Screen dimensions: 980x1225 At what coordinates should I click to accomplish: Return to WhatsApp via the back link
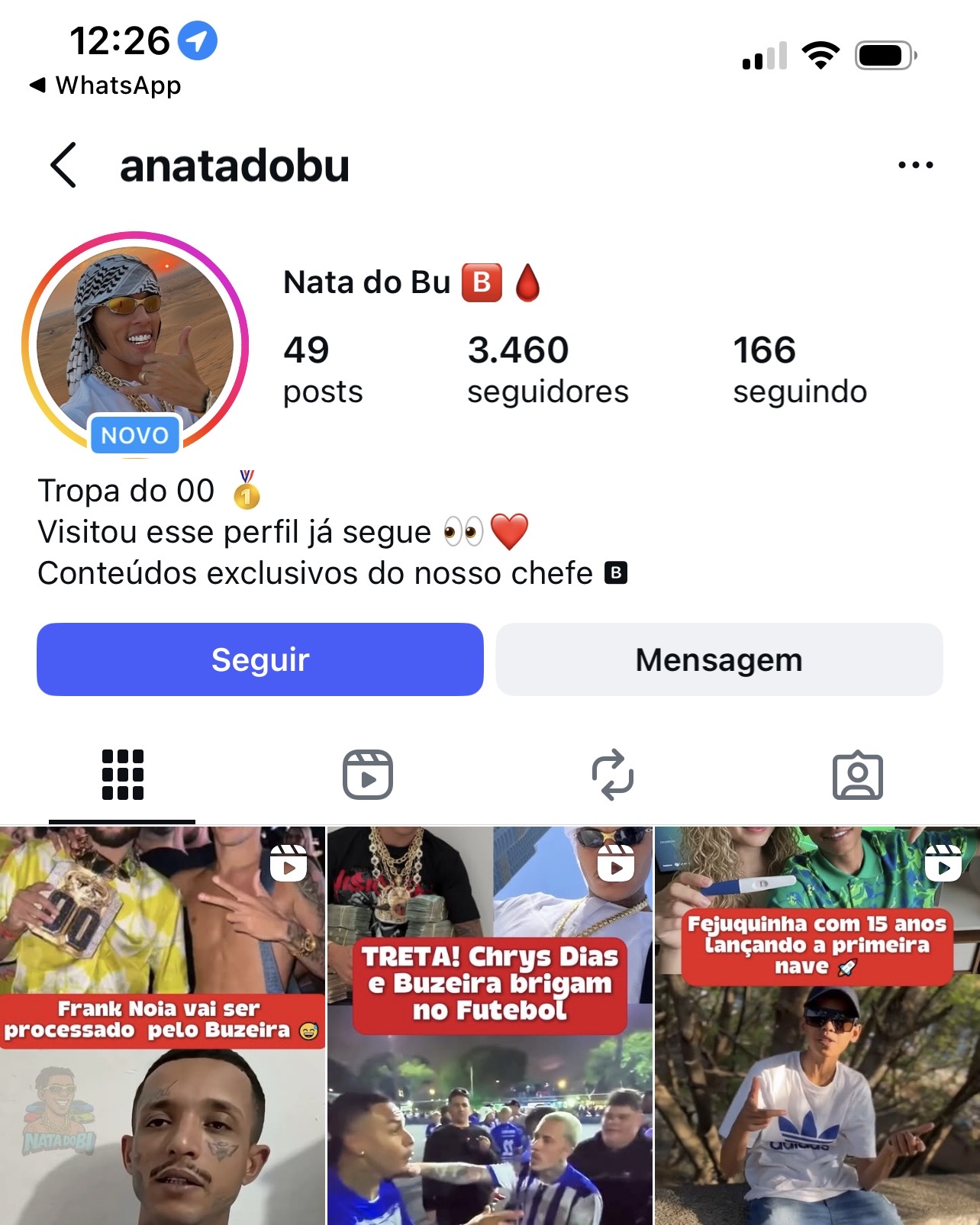pos(105,85)
